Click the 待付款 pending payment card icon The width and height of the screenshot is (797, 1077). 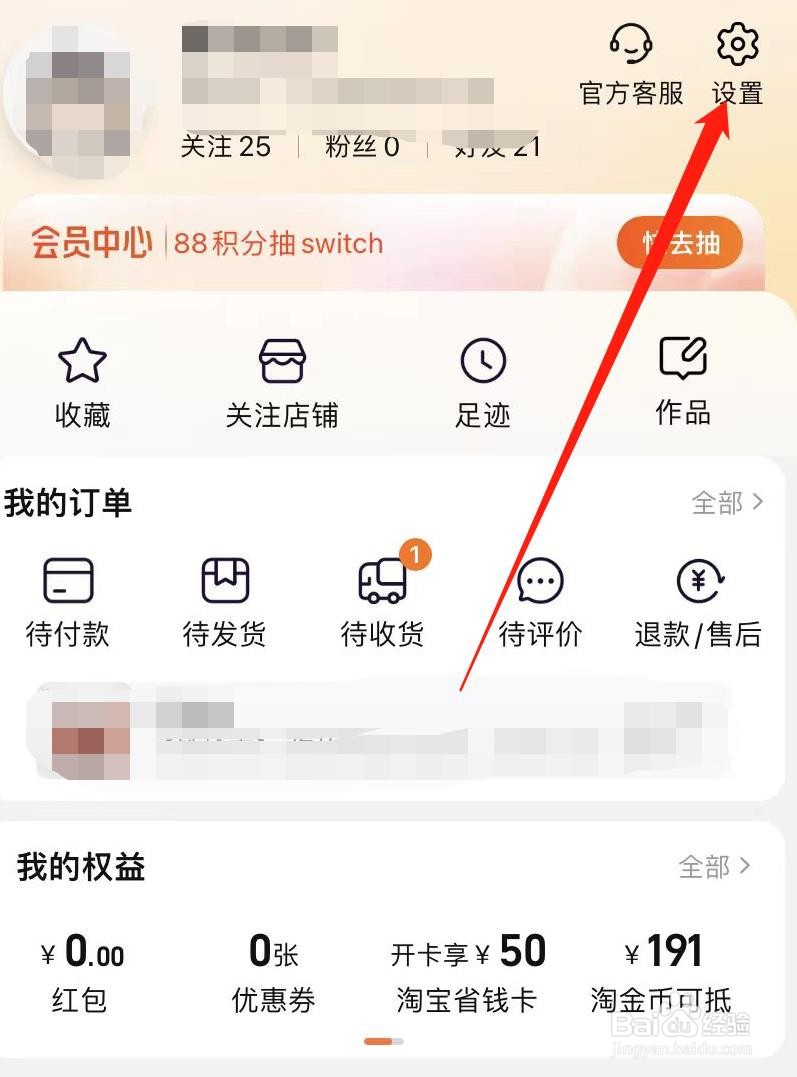point(66,580)
